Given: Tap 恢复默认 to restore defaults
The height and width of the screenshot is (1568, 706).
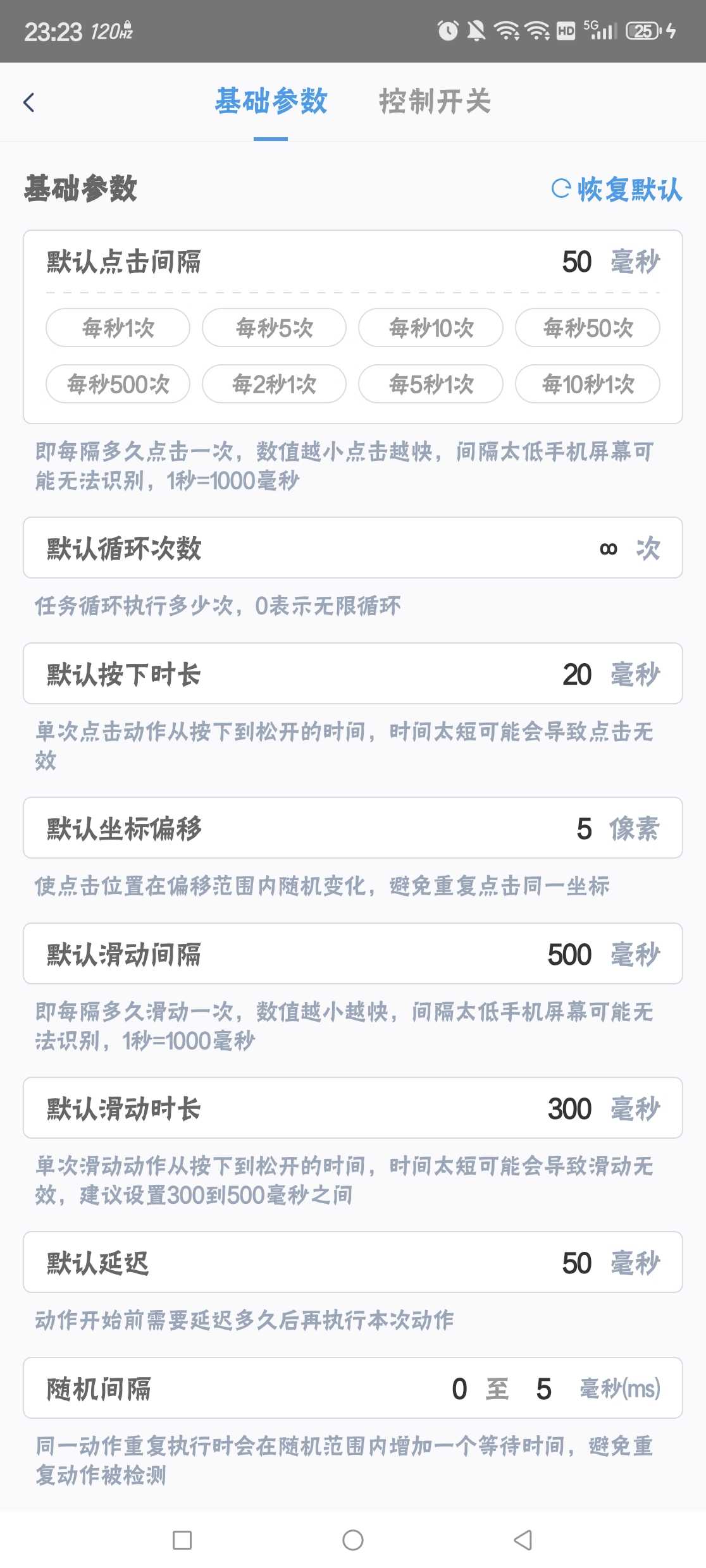Looking at the screenshot, I should tap(617, 189).
